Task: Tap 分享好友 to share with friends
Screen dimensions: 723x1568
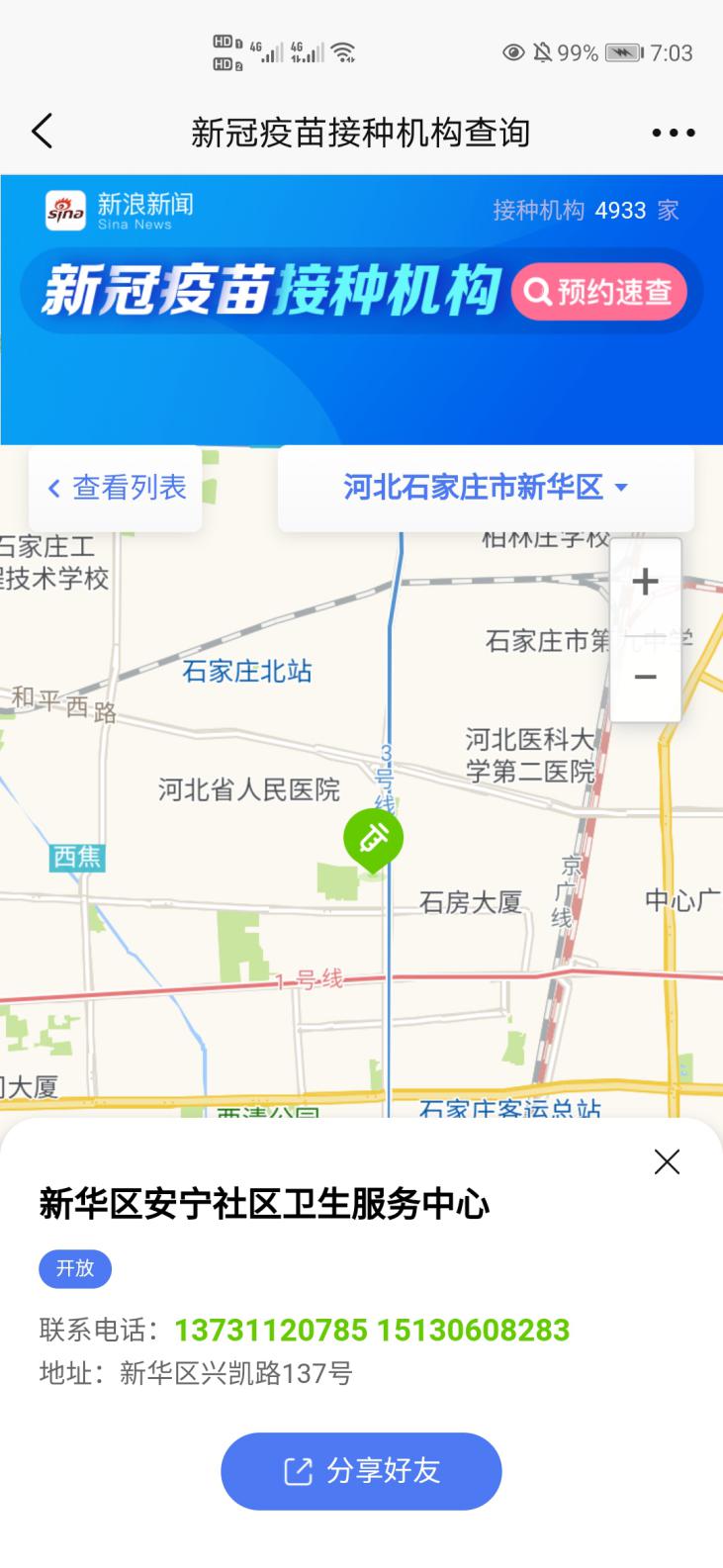Action: click(x=361, y=1471)
